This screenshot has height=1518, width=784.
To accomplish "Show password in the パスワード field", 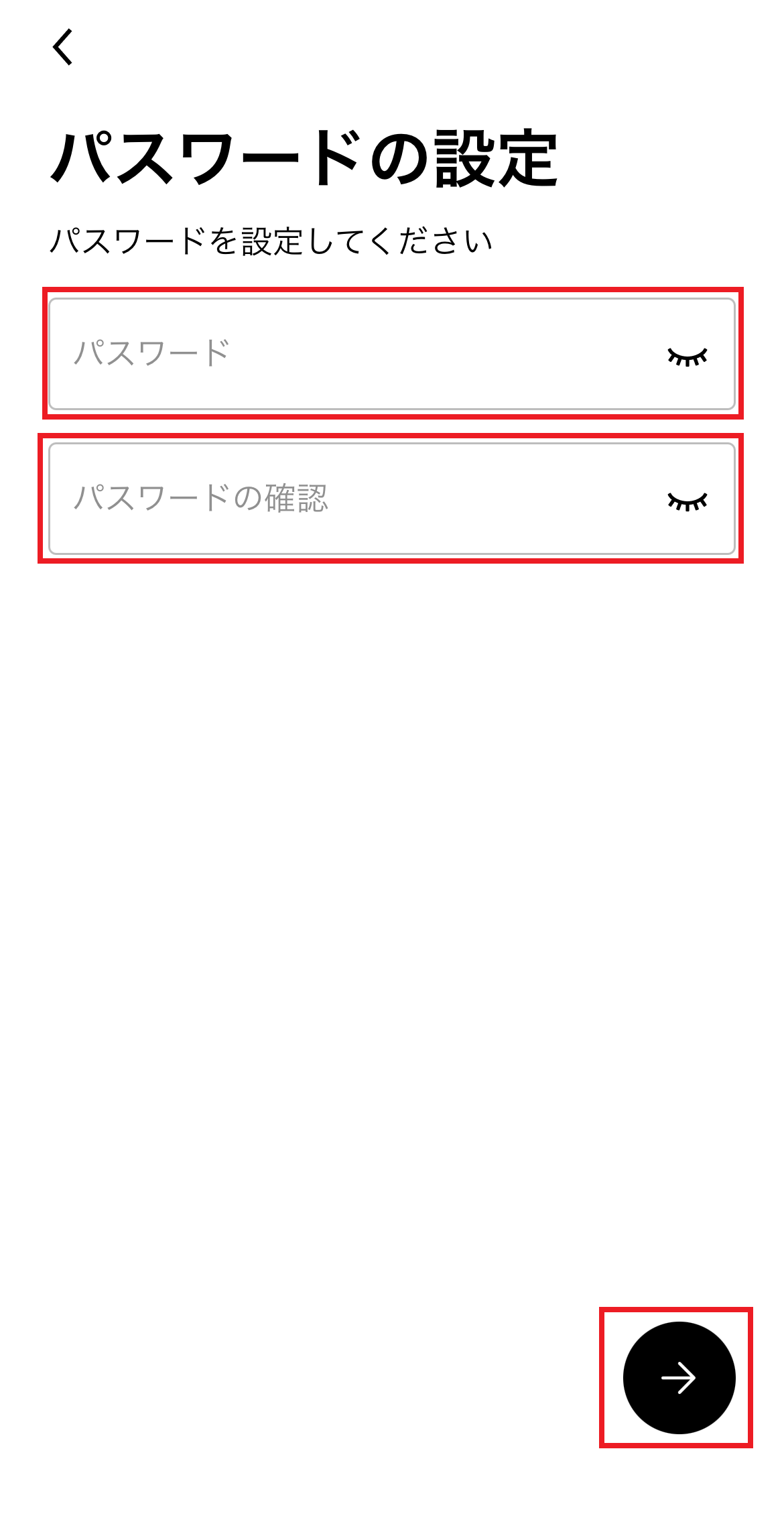I will pos(688,356).
